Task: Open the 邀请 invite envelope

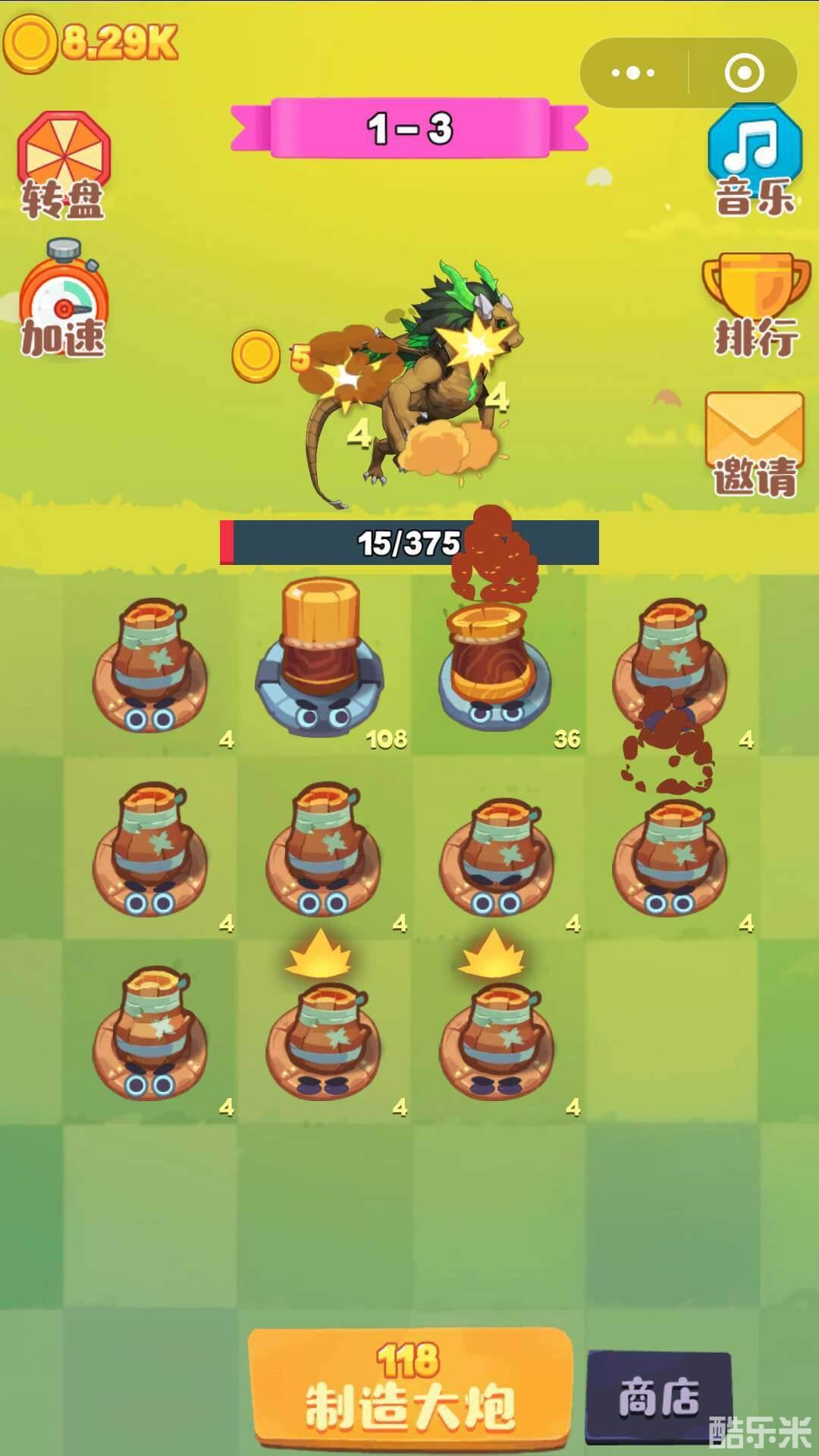Action: click(x=755, y=442)
